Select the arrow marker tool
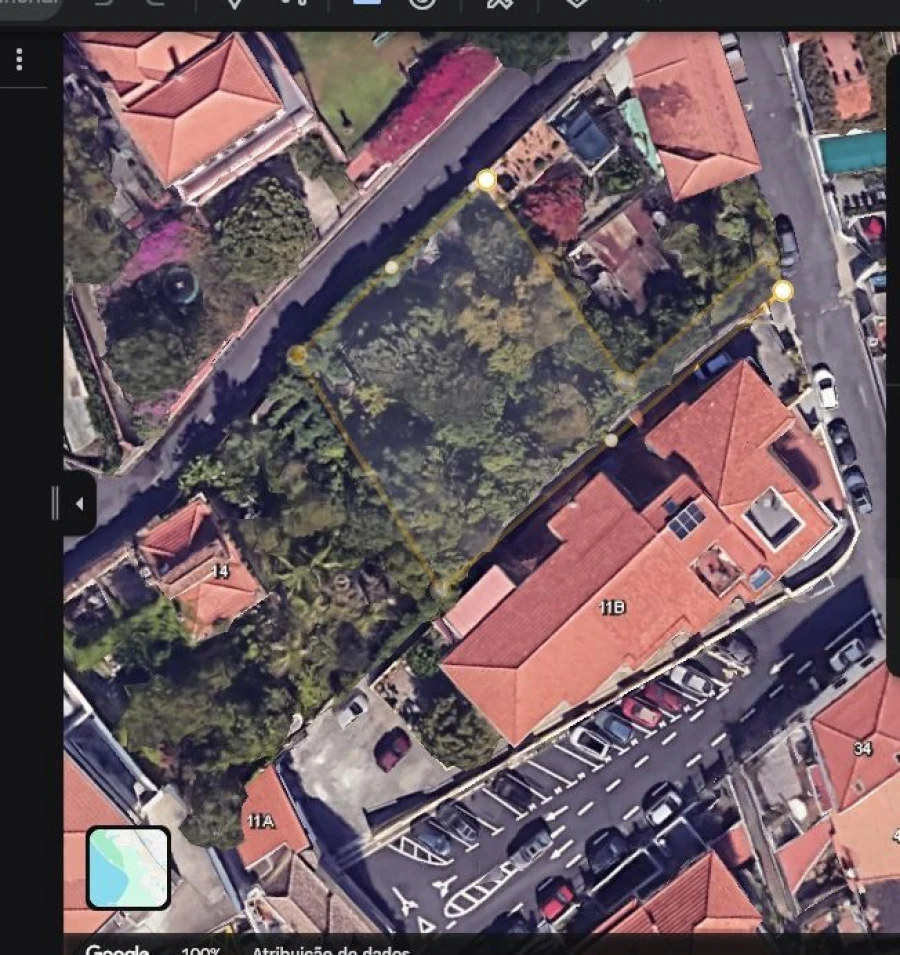The height and width of the screenshot is (955, 900). tap(235, 6)
